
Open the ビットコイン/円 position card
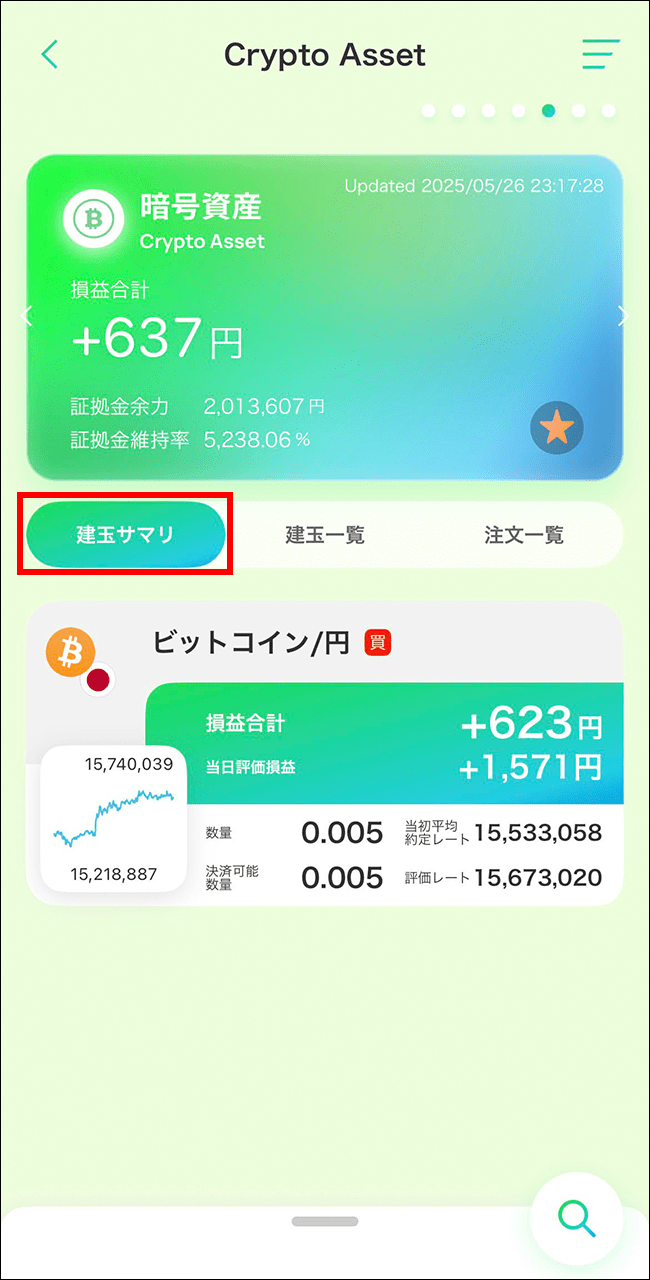click(325, 755)
